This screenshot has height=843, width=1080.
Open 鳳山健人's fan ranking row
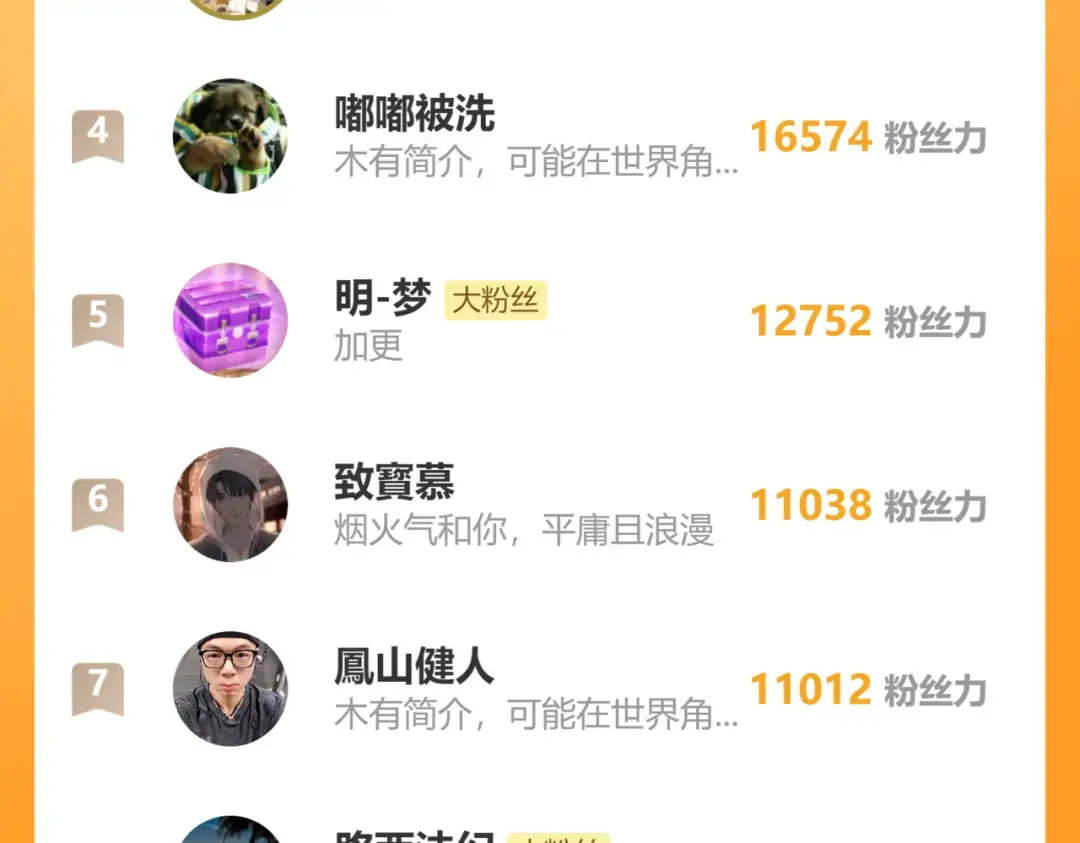(x=540, y=688)
